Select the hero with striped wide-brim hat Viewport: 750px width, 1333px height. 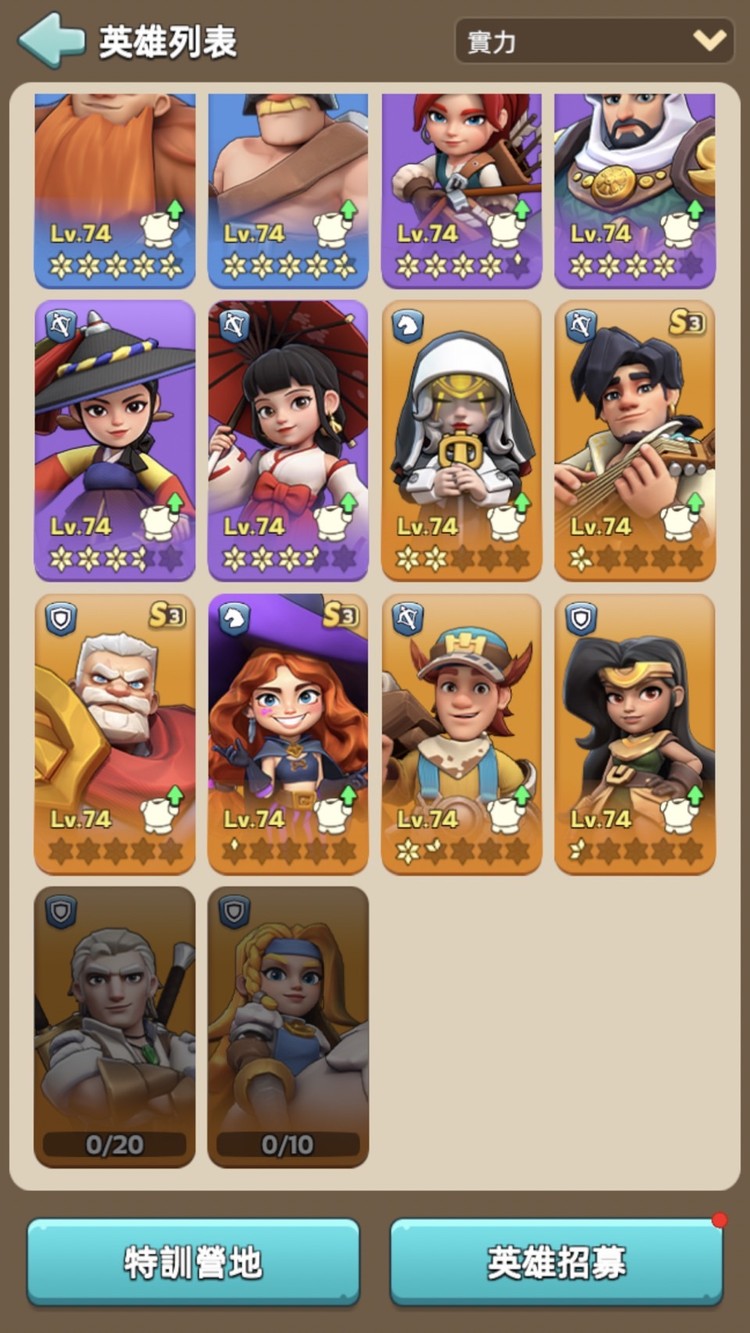tap(115, 440)
